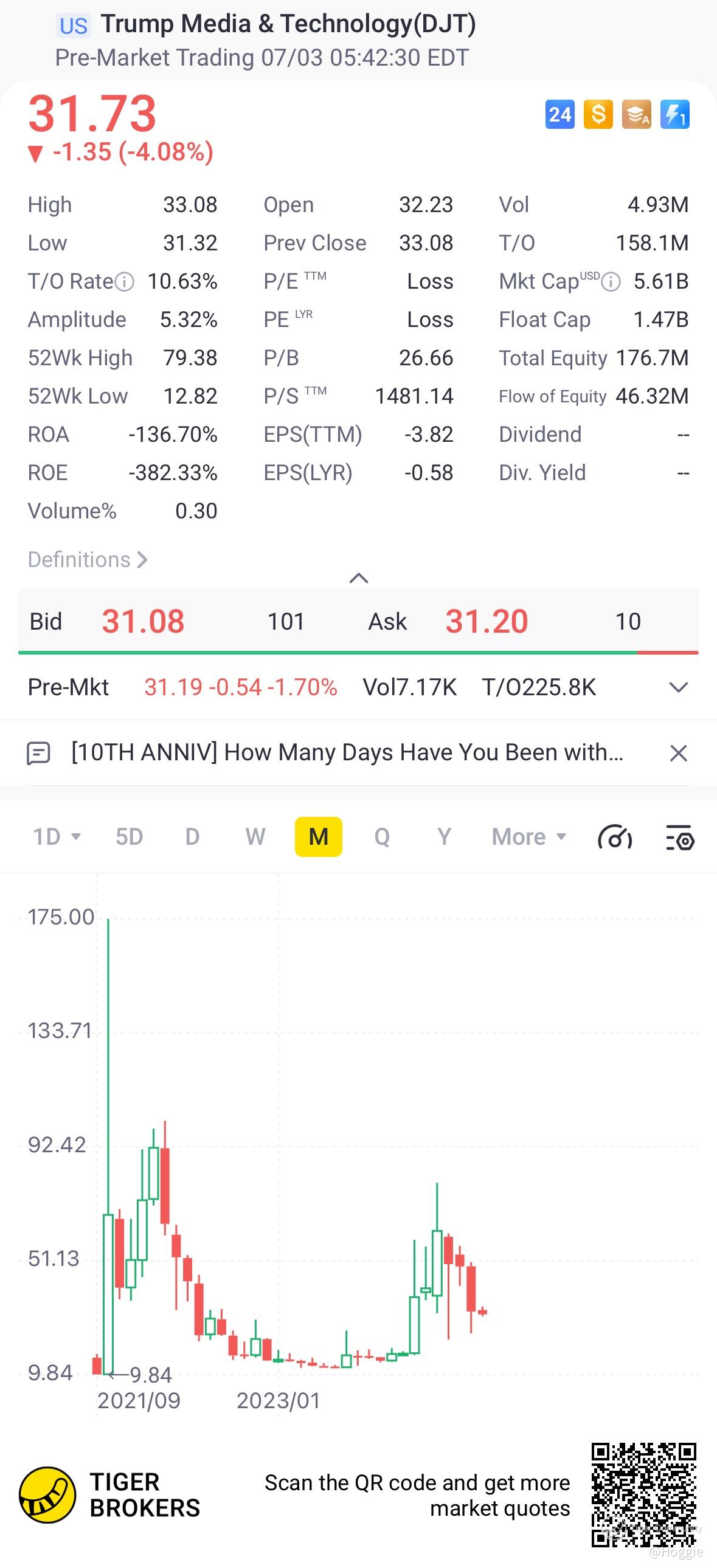The width and height of the screenshot is (717, 1568).
Task: Switch to the 5D chart
Action: 129,837
